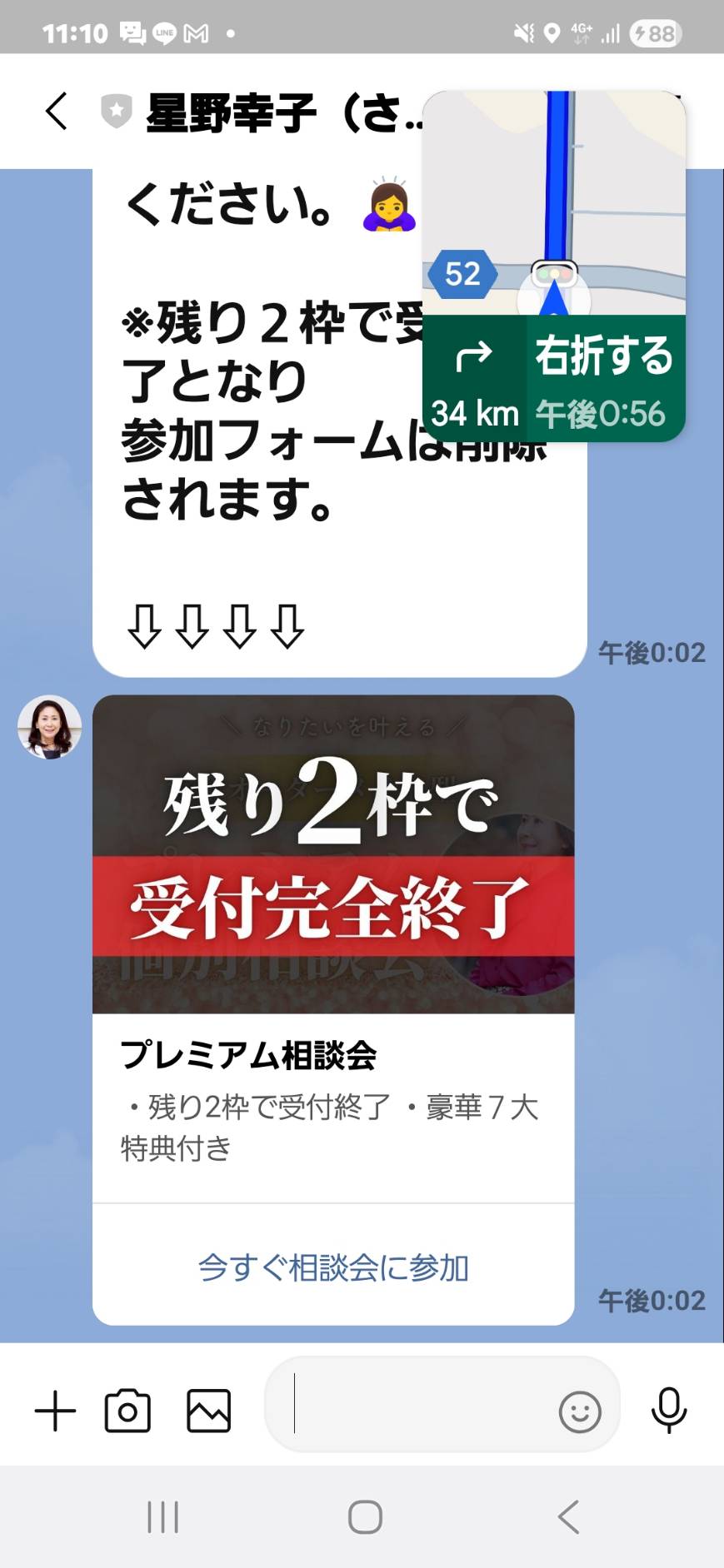Record a voice message with the microphone

click(668, 1411)
